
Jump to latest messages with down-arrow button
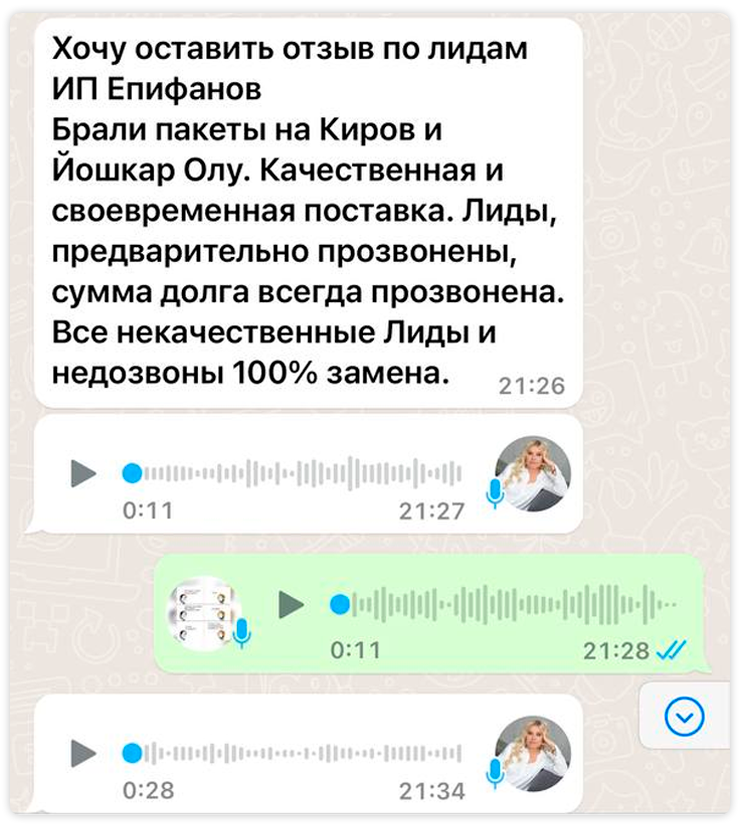(x=685, y=714)
